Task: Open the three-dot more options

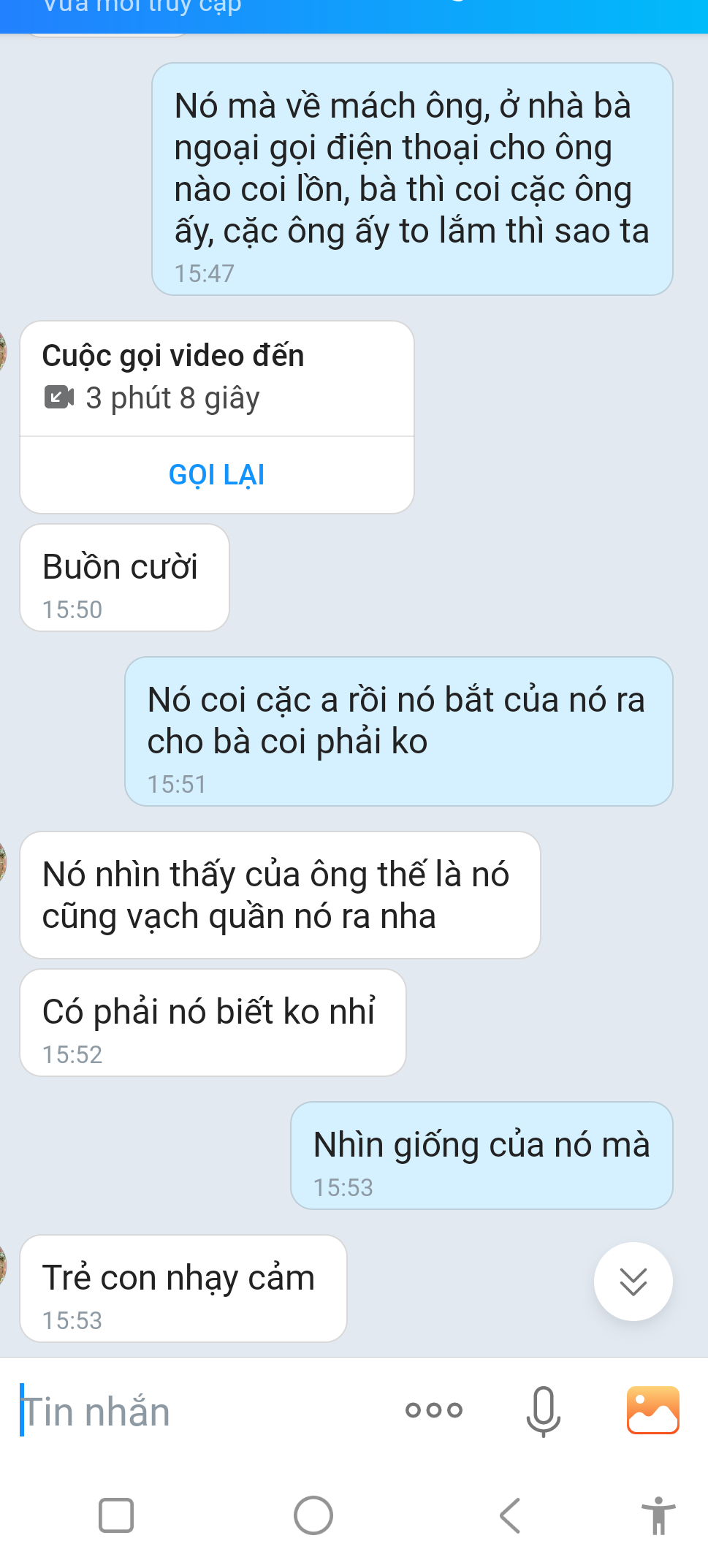Action: pos(434,1410)
